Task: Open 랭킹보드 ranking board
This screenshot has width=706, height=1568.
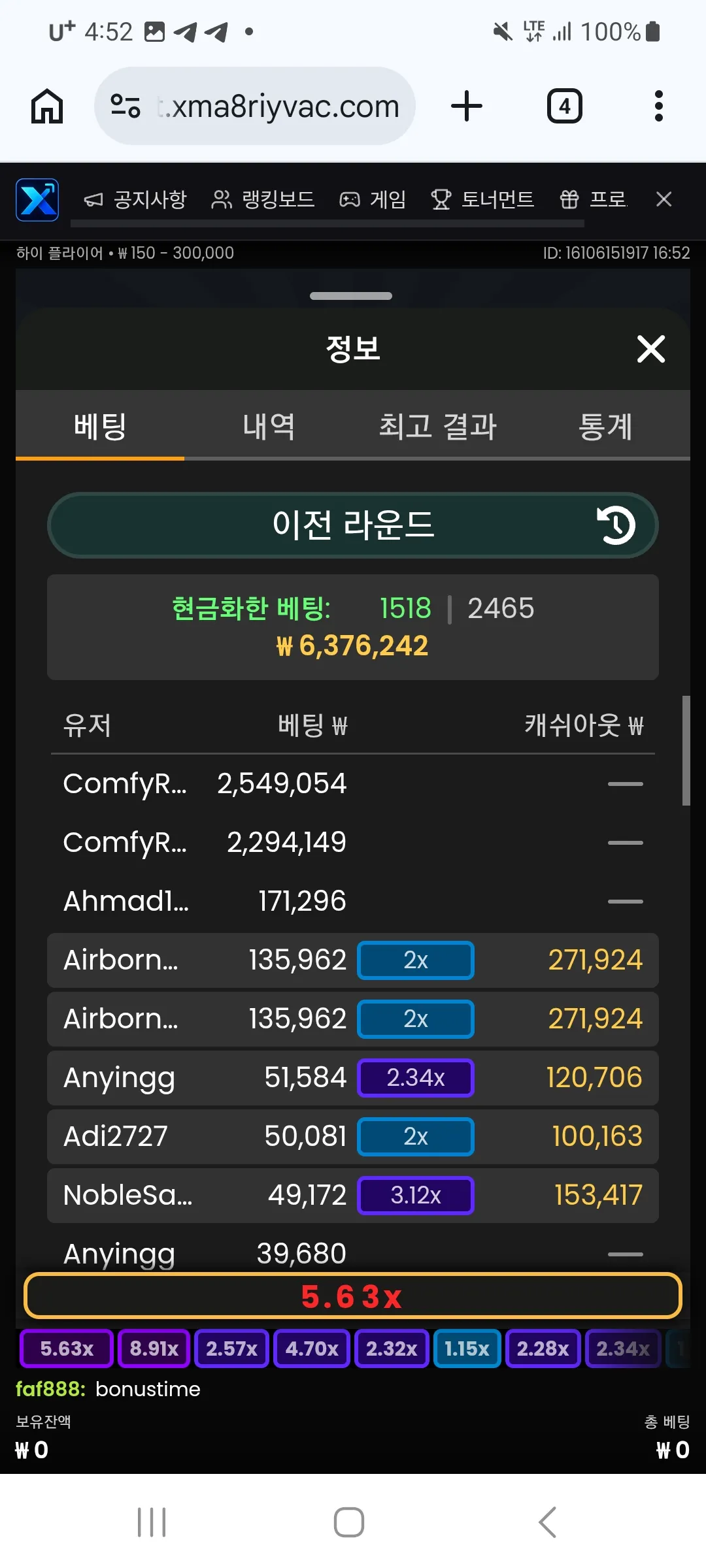Action: tap(263, 199)
